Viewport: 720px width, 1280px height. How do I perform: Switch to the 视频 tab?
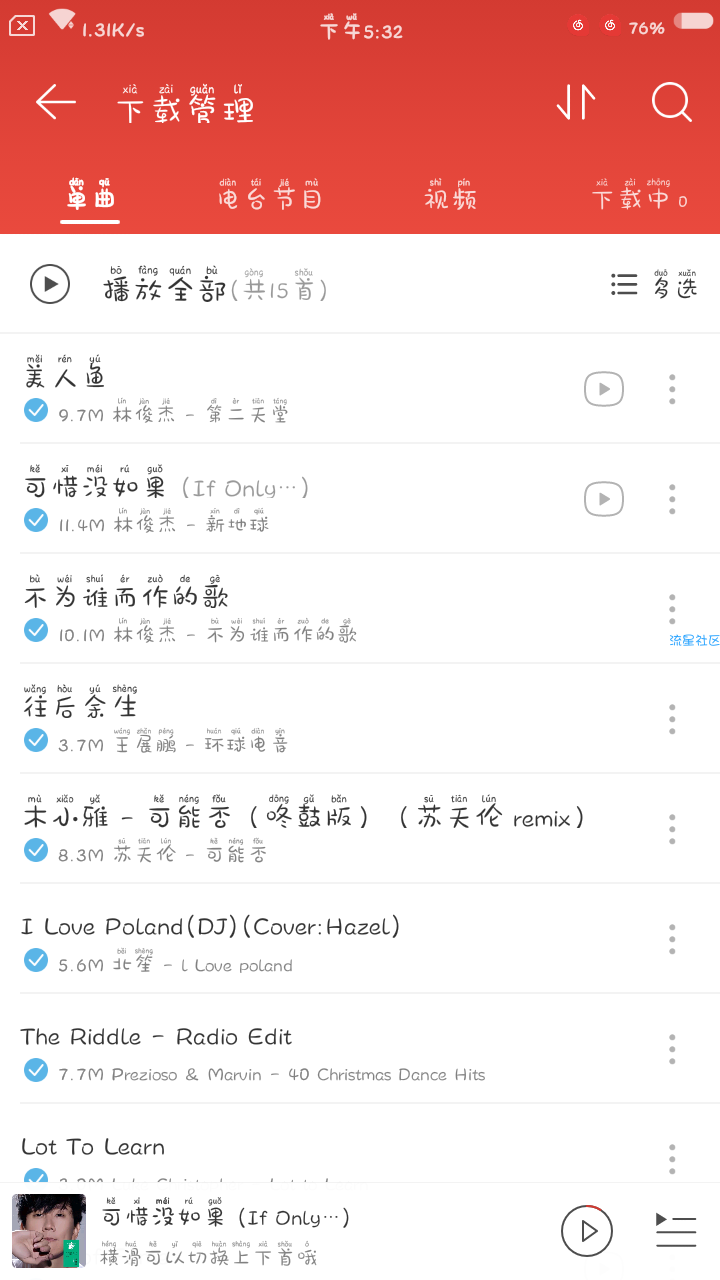coord(450,198)
